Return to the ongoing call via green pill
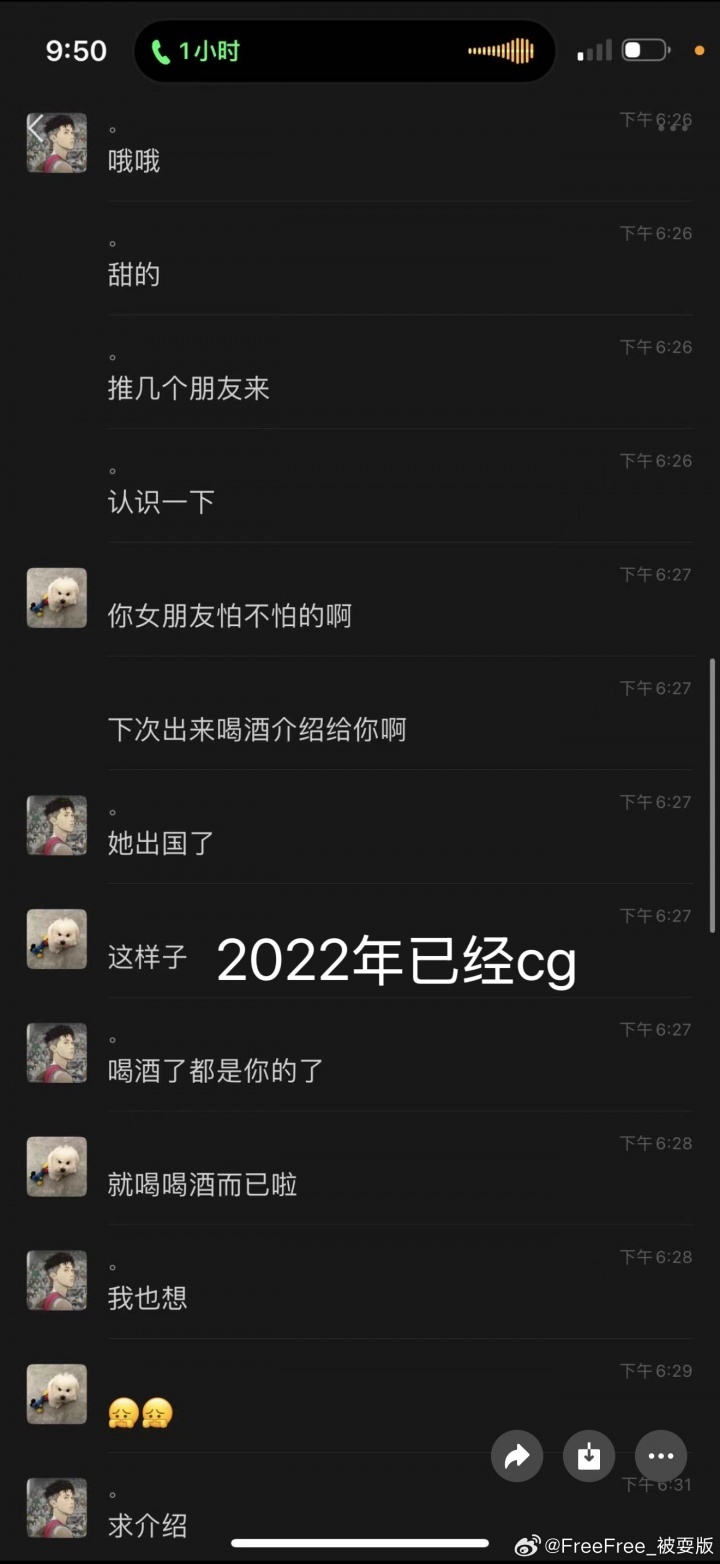This screenshot has width=720, height=1564. coord(196,51)
